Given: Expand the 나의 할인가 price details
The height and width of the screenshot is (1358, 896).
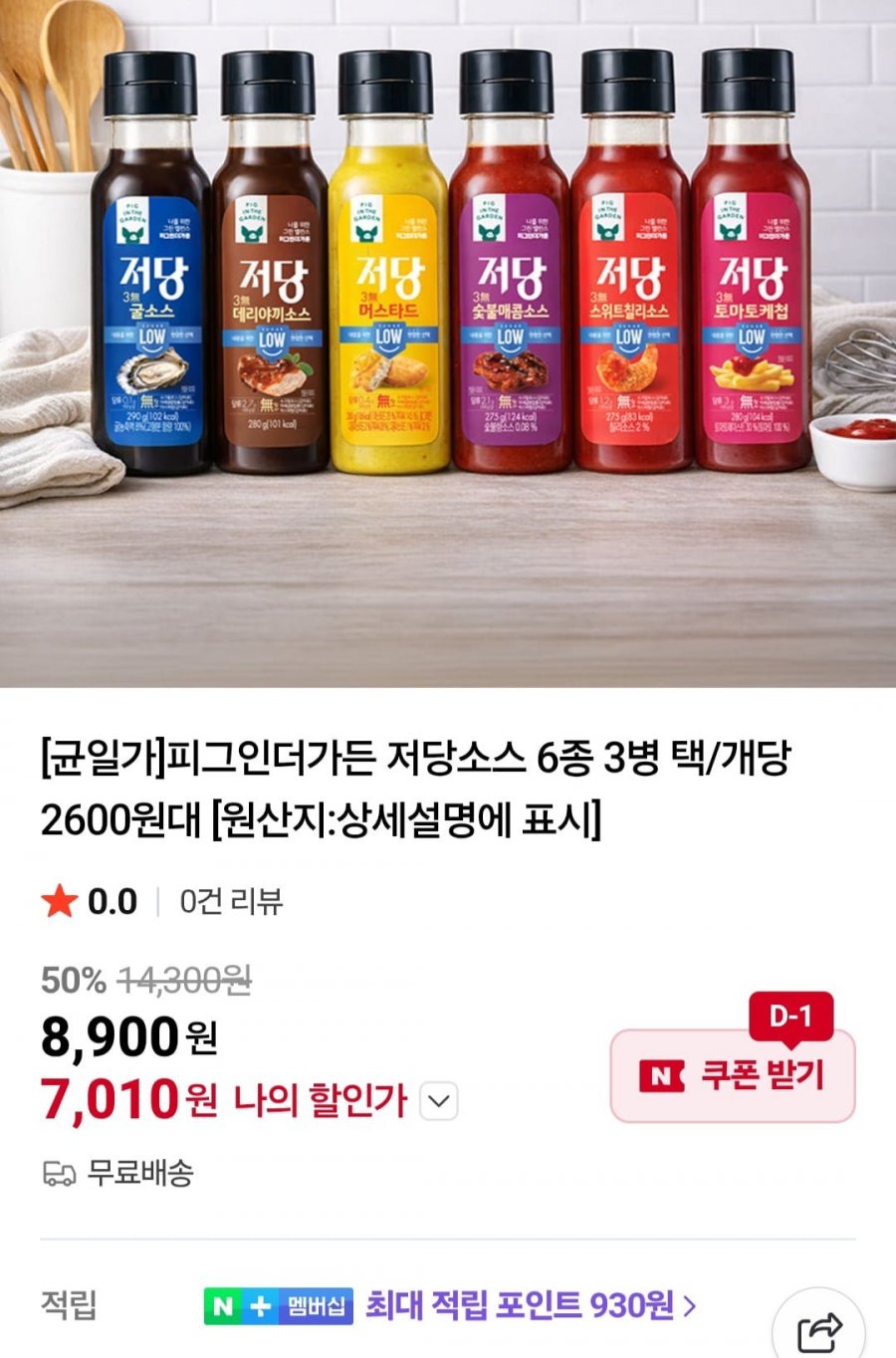Looking at the screenshot, I should [x=439, y=1101].
